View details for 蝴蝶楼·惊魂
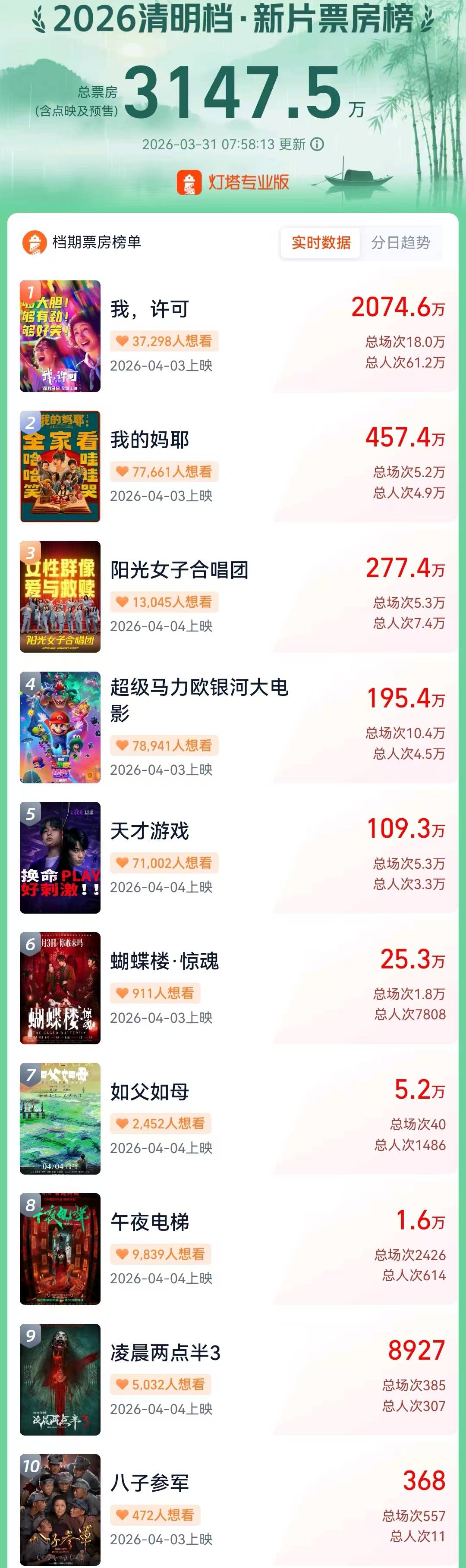 164,961
